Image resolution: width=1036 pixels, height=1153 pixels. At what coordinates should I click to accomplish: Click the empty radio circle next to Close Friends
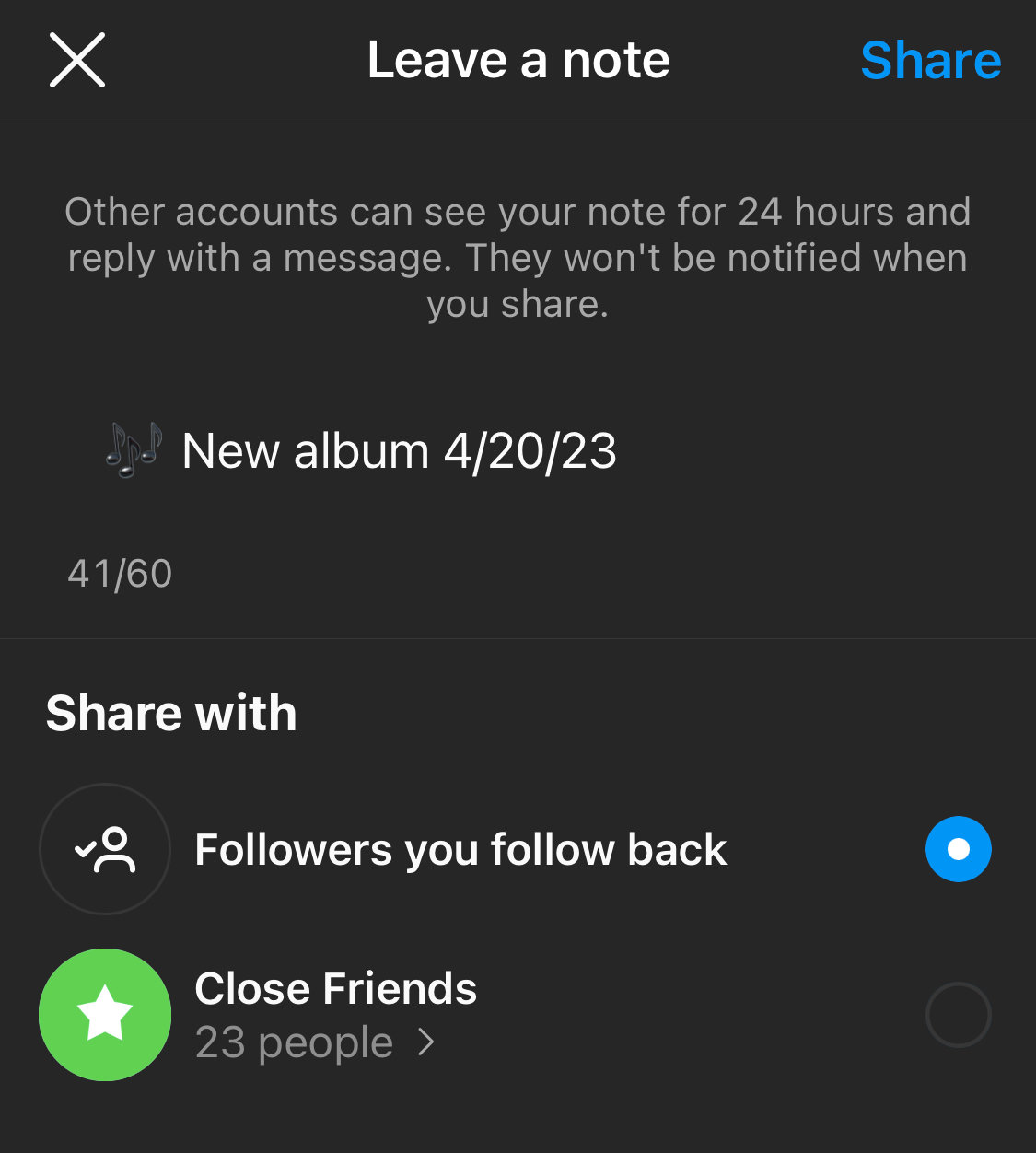(x=959, y=1014)
